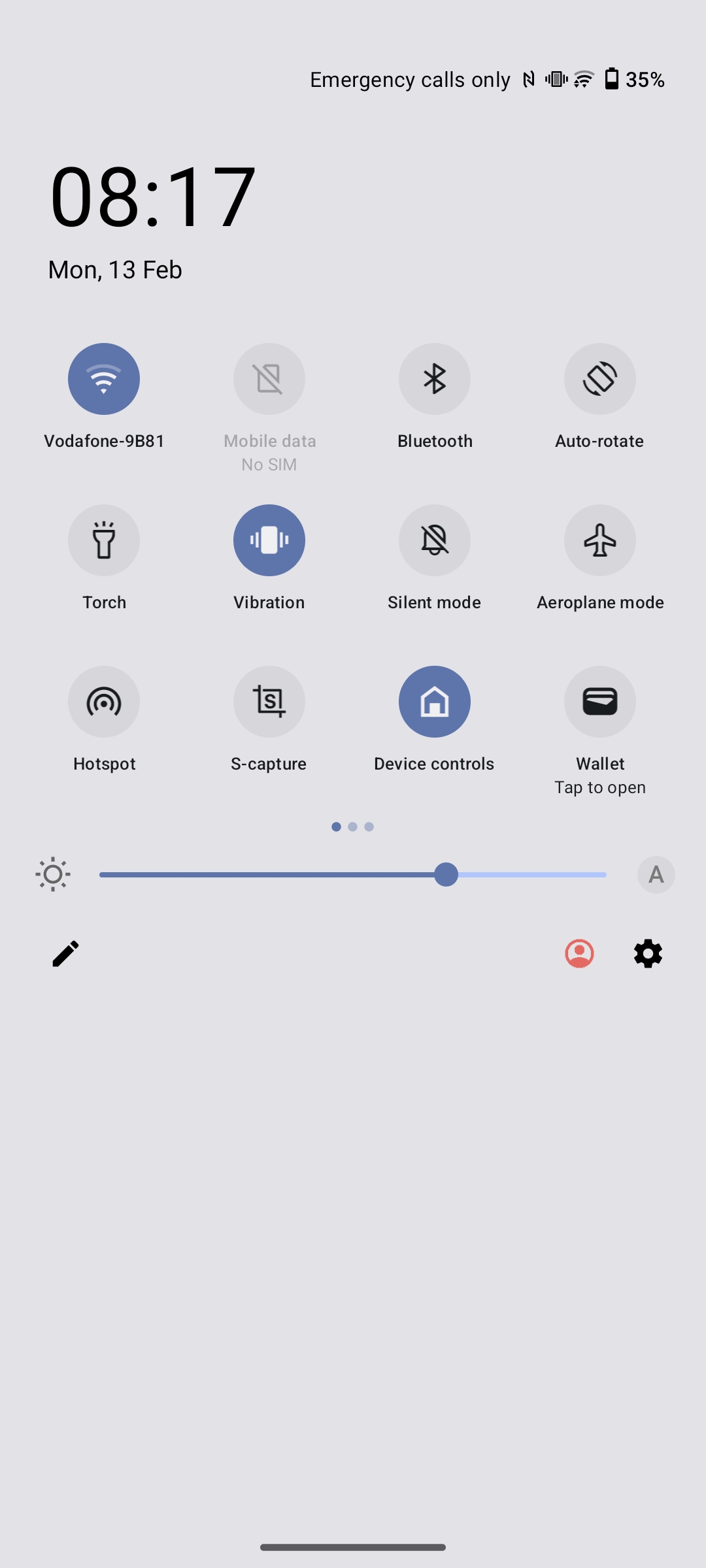Open Device controls
The image size is (706, 1568).
tap(435, 702)
